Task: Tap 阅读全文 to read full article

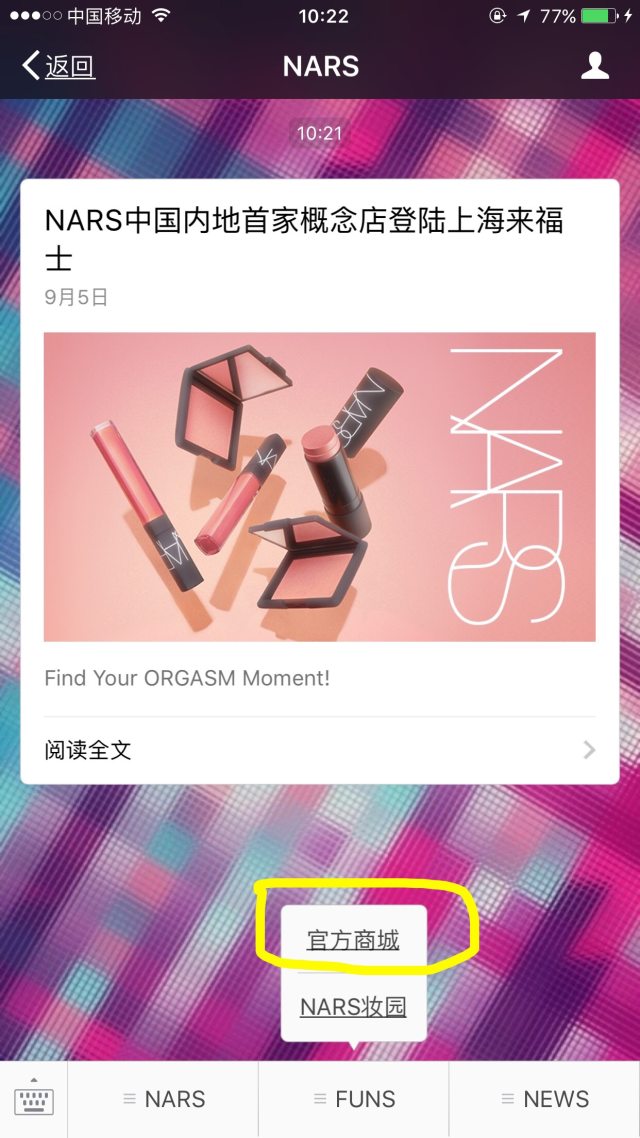Action: [x=319, y=750]
